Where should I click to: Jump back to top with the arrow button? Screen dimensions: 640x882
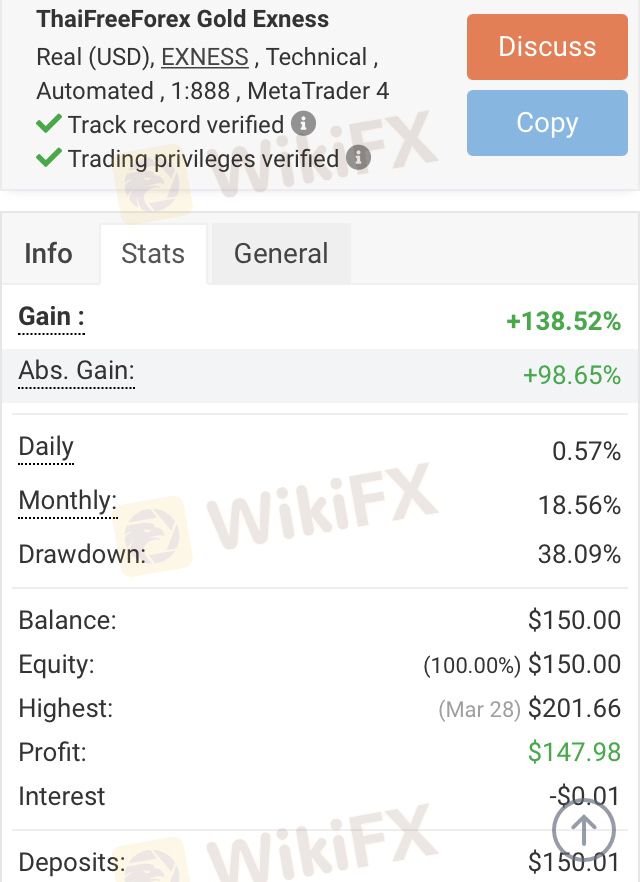[583, 828]
